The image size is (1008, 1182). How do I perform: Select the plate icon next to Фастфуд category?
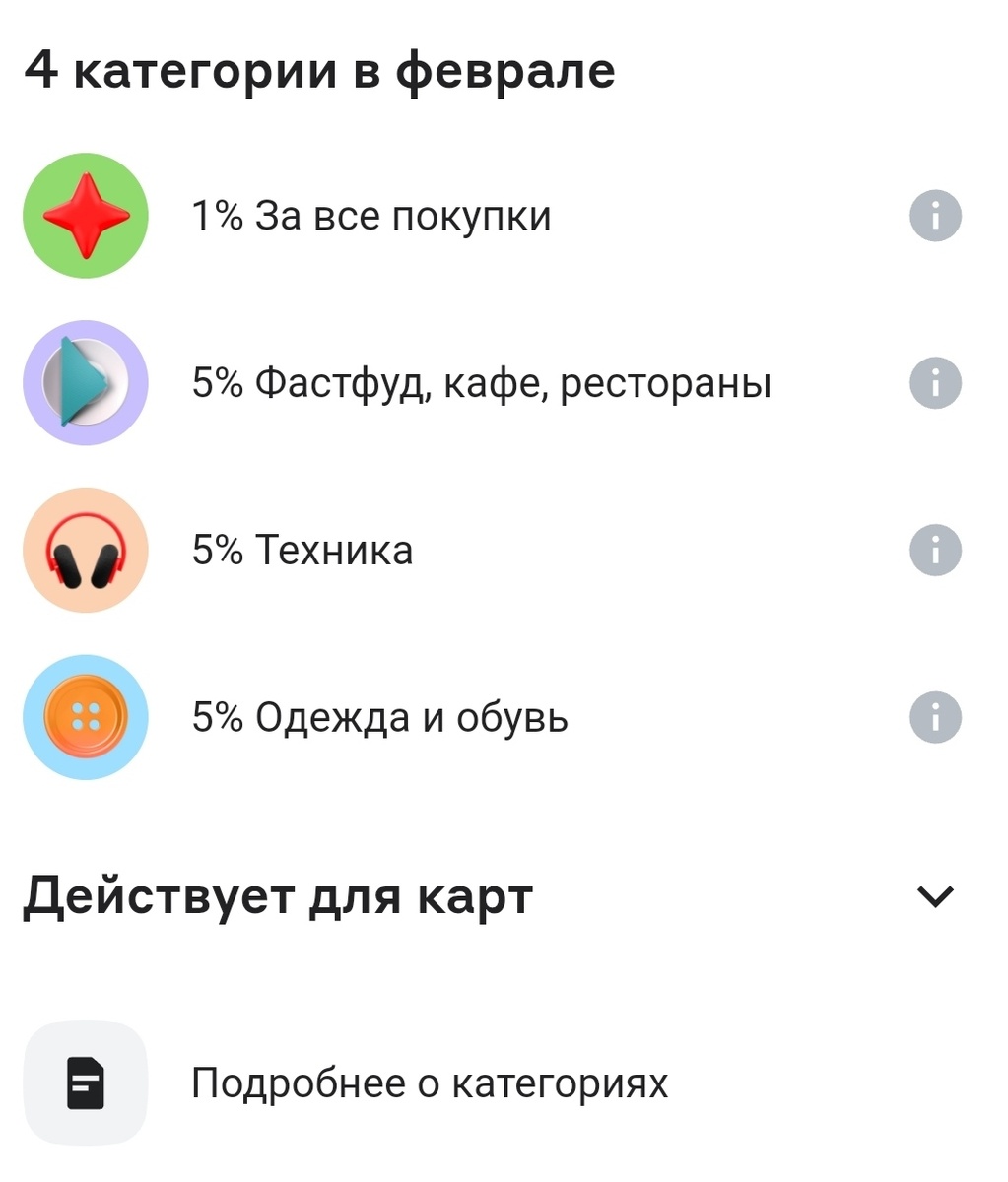(85, 382)
